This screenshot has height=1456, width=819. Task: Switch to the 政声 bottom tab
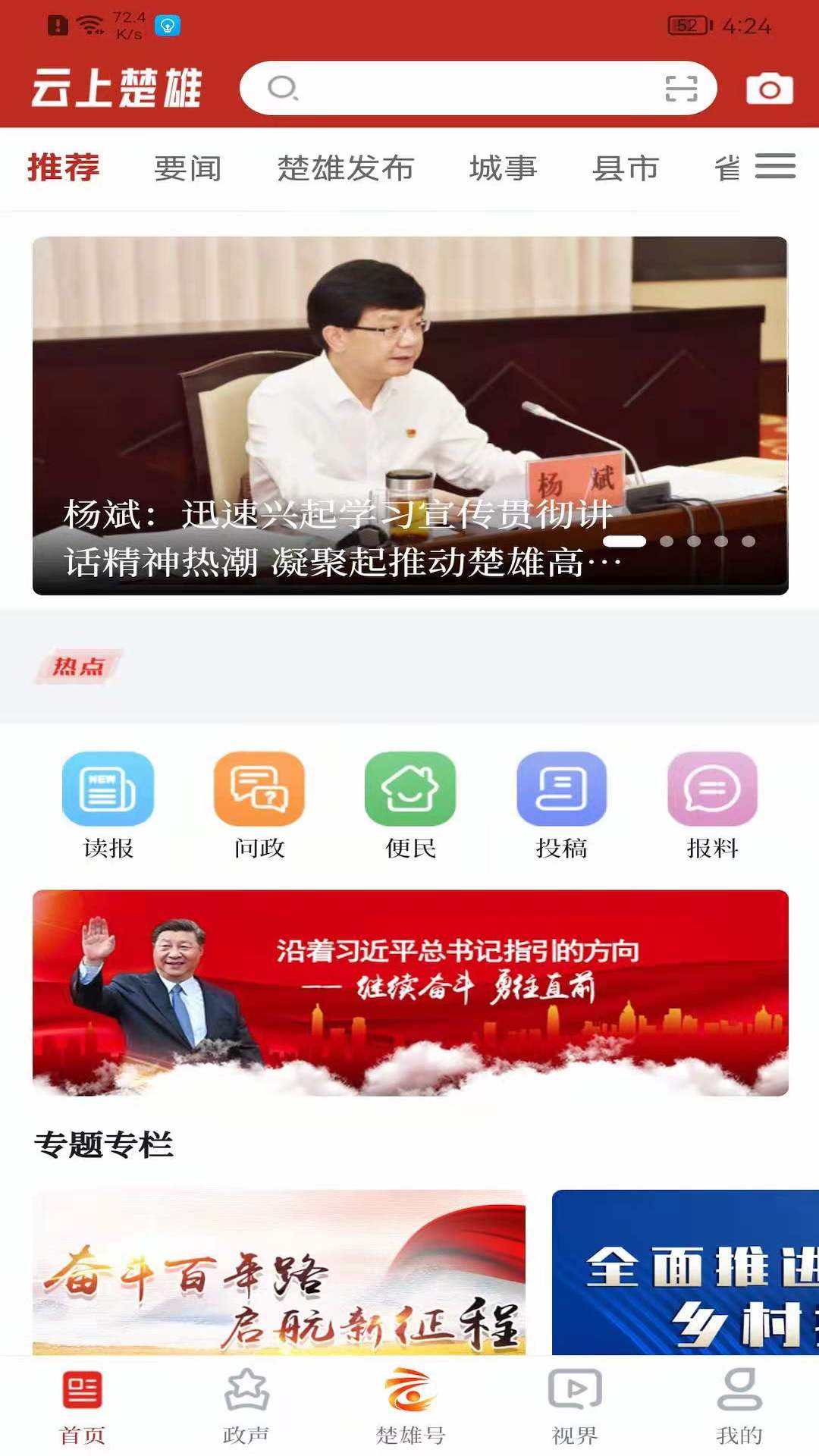(x=246, y=1405)
